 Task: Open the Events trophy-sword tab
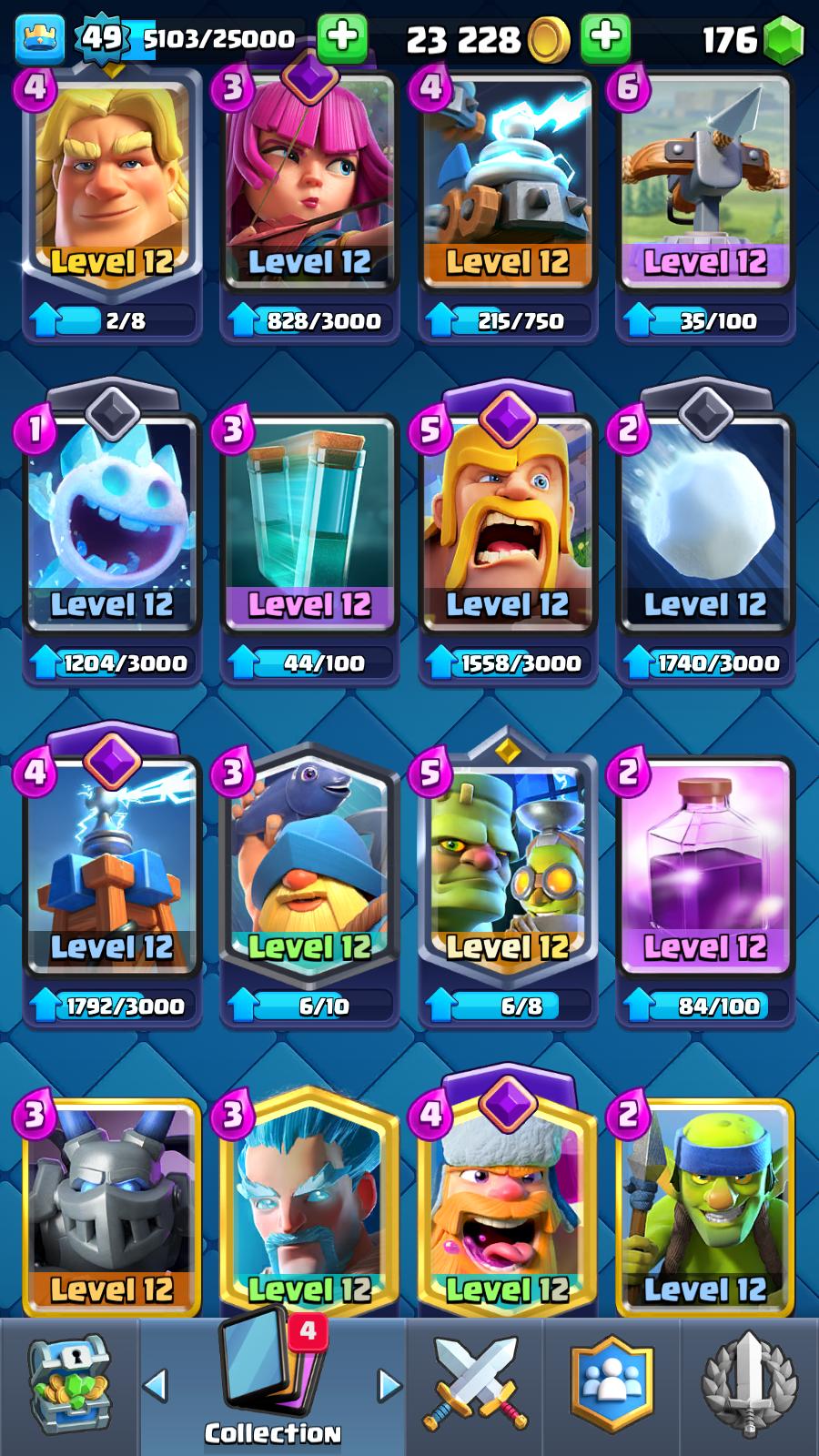[749, 1385]
